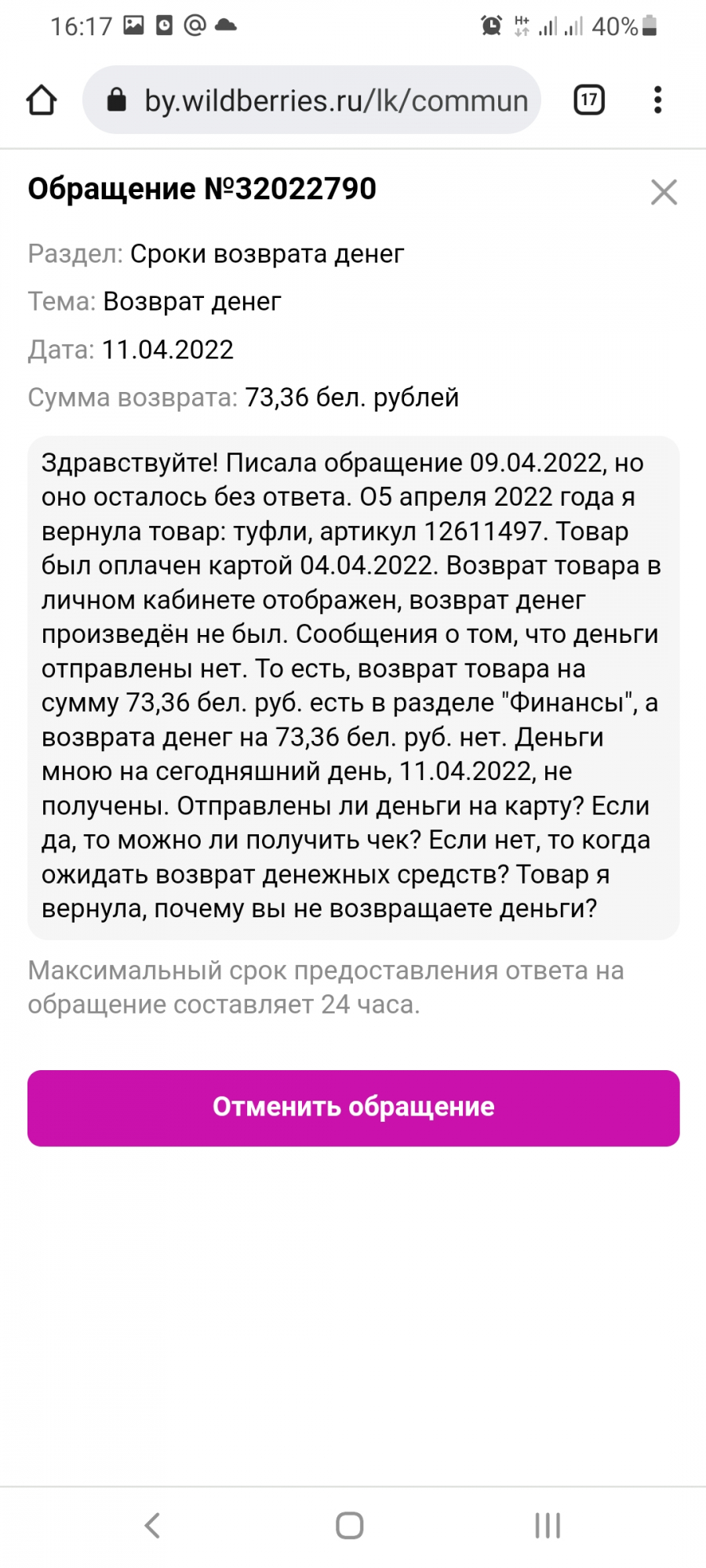Open the tab switcher showing 17
This screenshot has width=706, height=1568.
589,100
